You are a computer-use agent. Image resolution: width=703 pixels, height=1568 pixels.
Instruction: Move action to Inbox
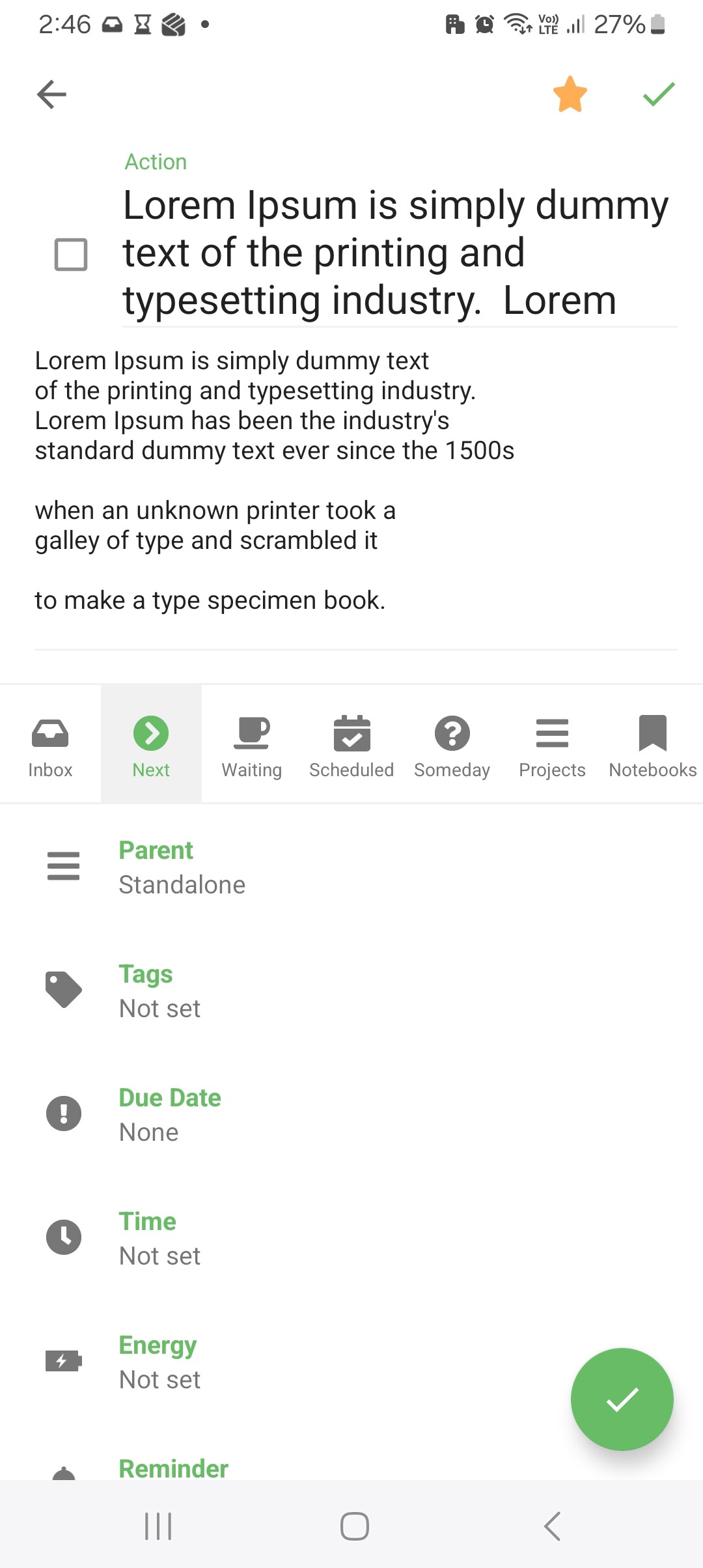(x=50, y=746)
